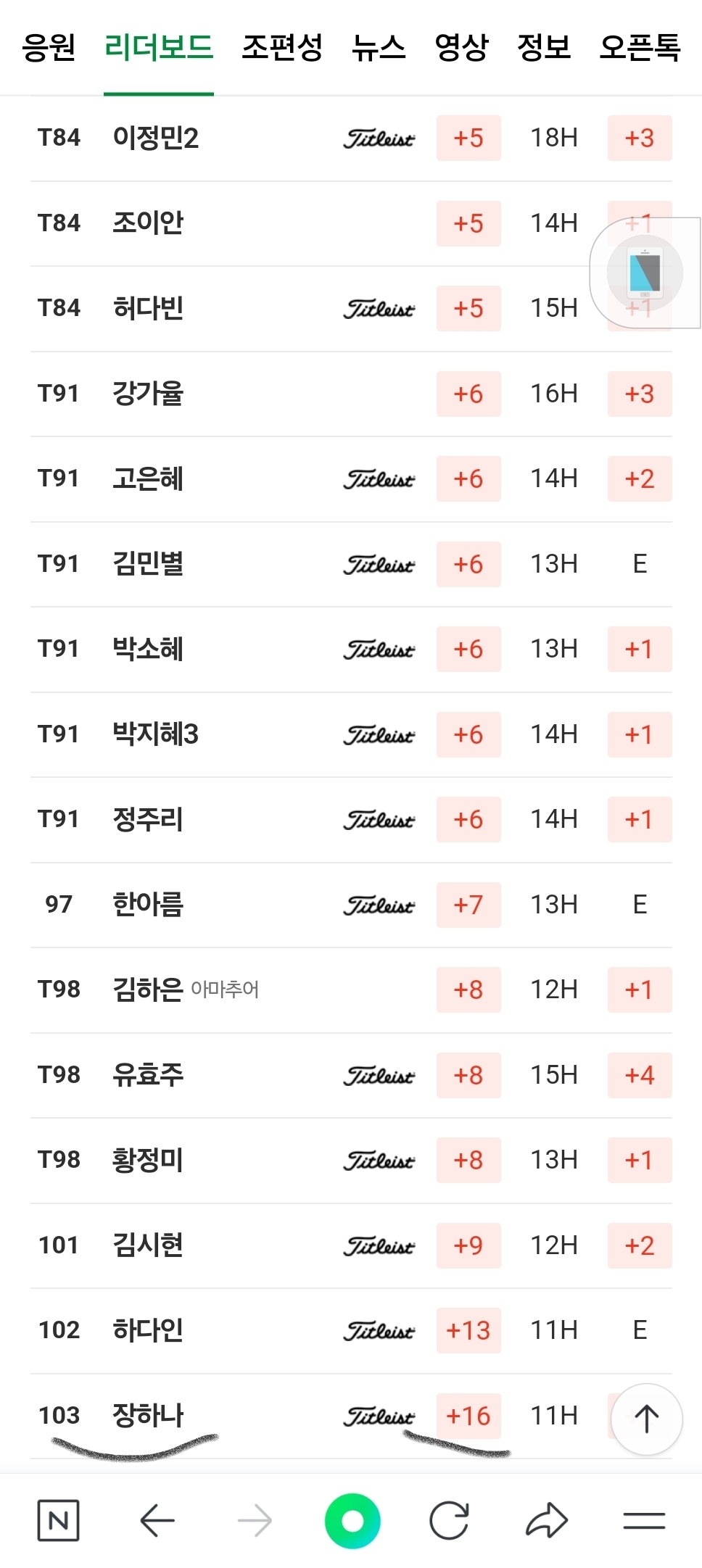Open player 장하나's row
702x1568 pixels.
pos(148,1415)
